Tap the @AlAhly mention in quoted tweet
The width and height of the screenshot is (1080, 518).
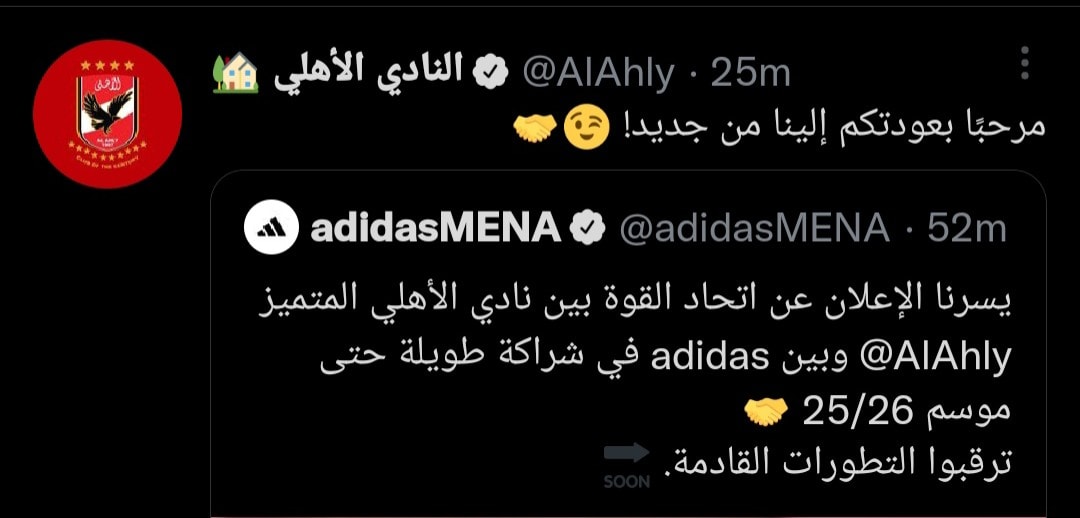pos(932,356)
